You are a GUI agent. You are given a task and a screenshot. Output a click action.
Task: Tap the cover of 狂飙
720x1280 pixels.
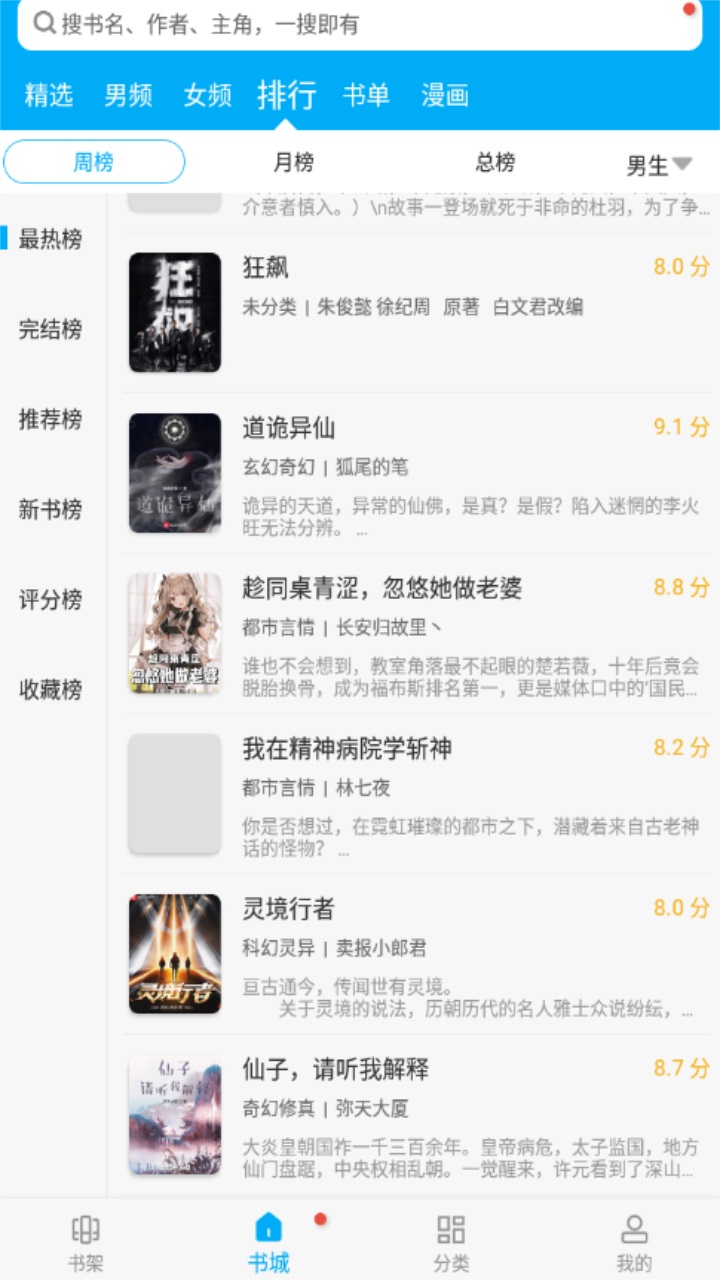[x=174, y=311]
